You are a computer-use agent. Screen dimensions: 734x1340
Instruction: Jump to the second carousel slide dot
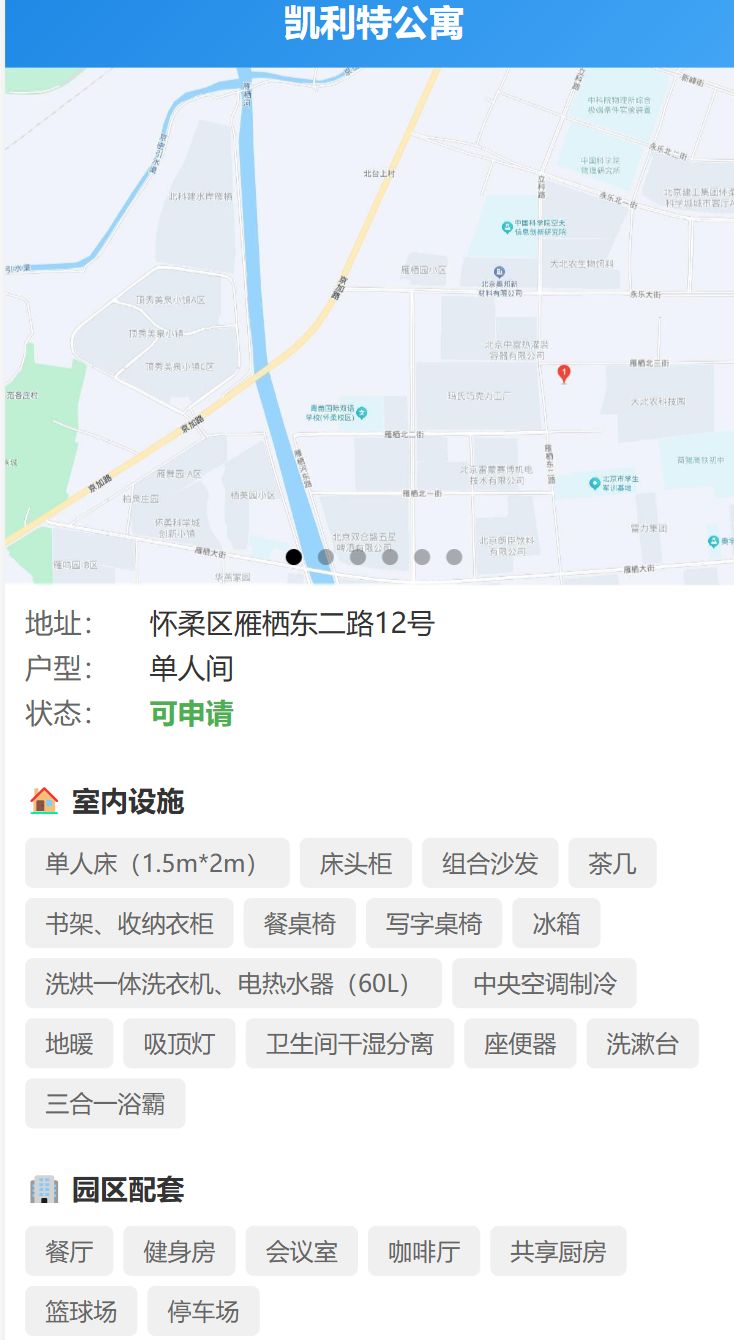pyautogui.click(x=326, y=557)
